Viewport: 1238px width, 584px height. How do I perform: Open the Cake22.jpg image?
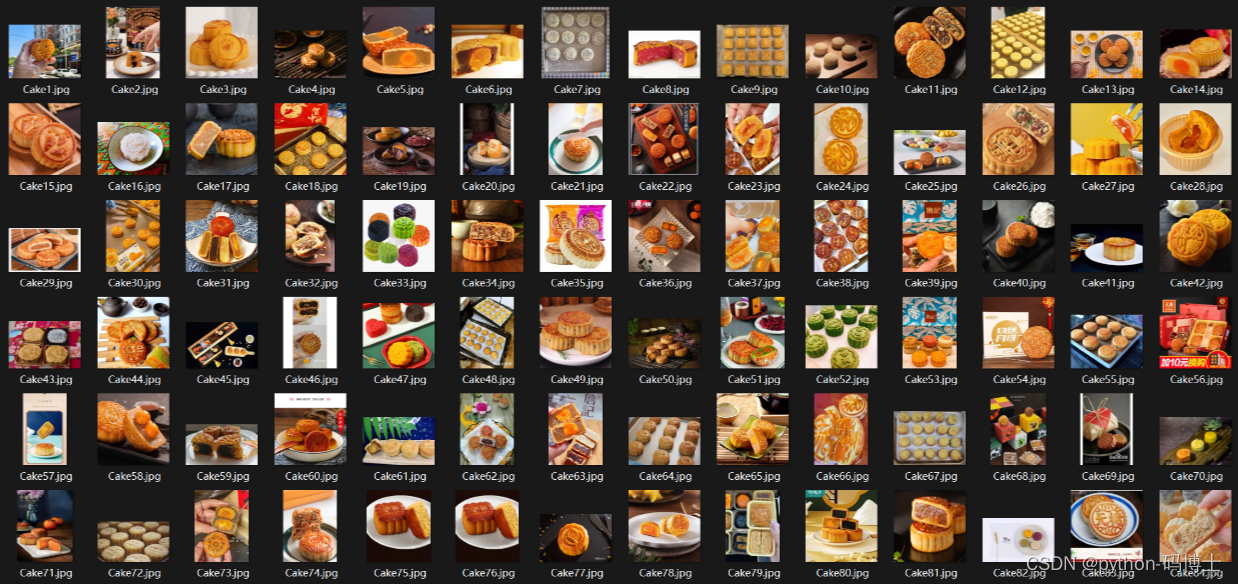[x=664, y=139]
